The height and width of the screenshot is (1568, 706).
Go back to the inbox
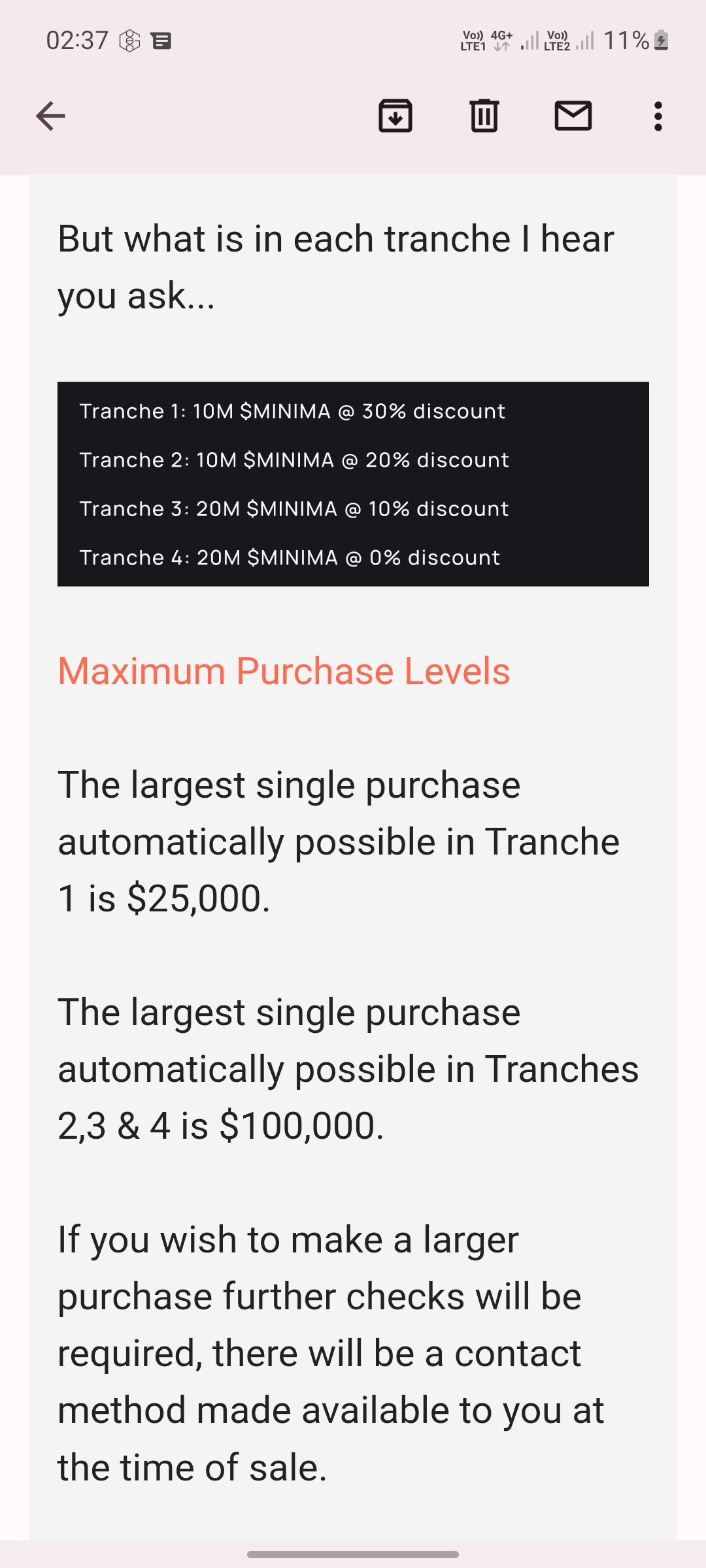[50, 116]
